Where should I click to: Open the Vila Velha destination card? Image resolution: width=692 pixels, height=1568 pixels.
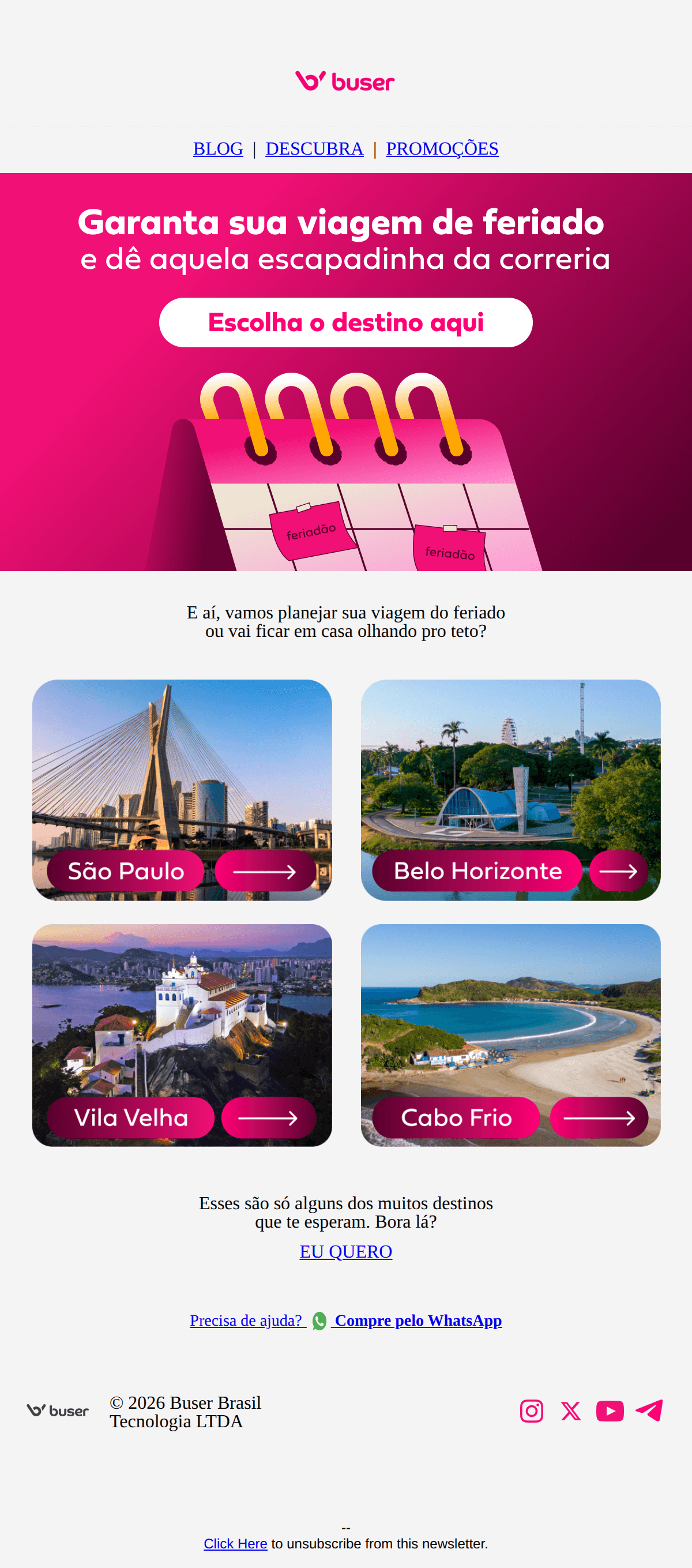click(x=182, y=1035)
